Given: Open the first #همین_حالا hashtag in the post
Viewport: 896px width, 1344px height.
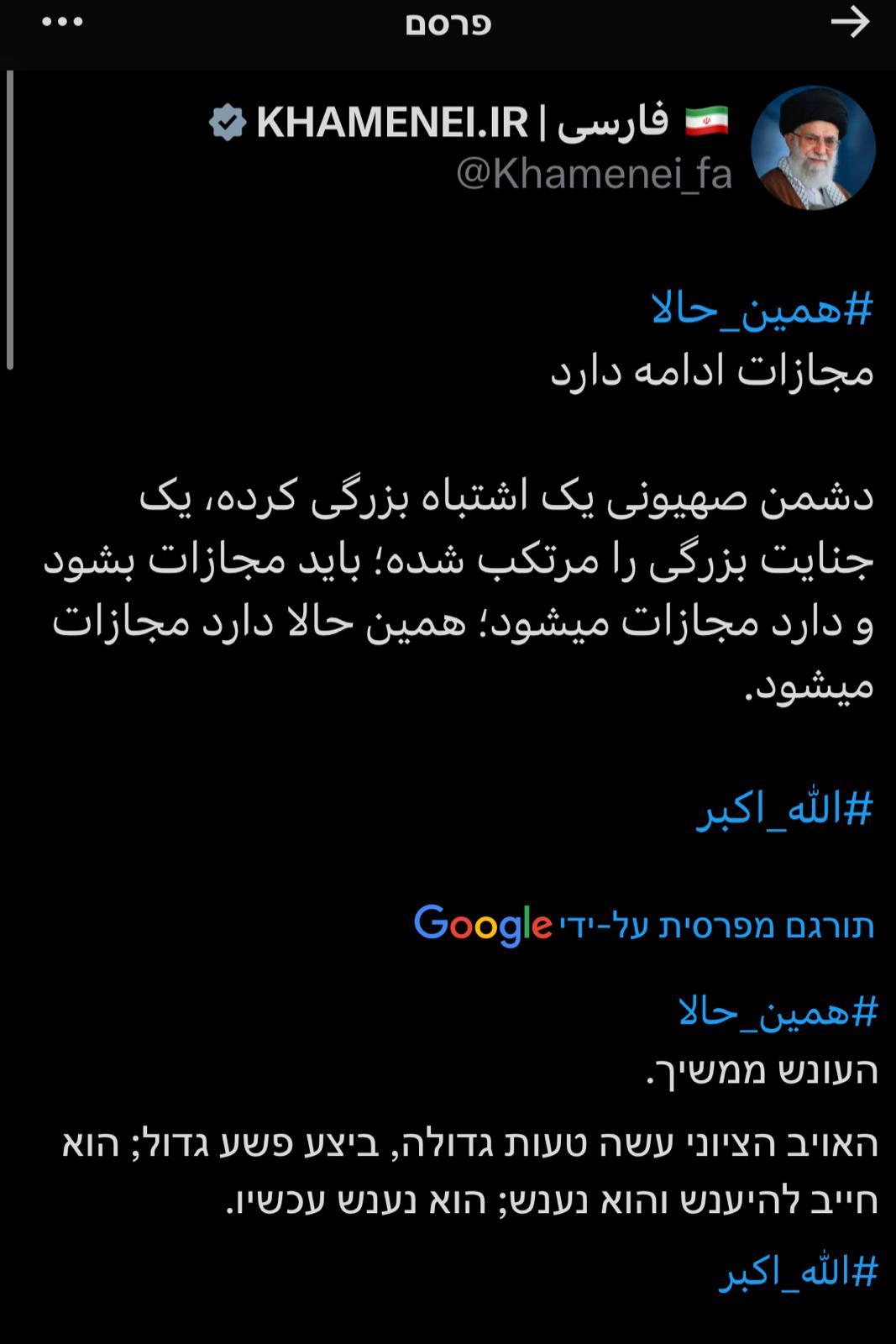Looking at the screenshot, I should tap(762, 310).
